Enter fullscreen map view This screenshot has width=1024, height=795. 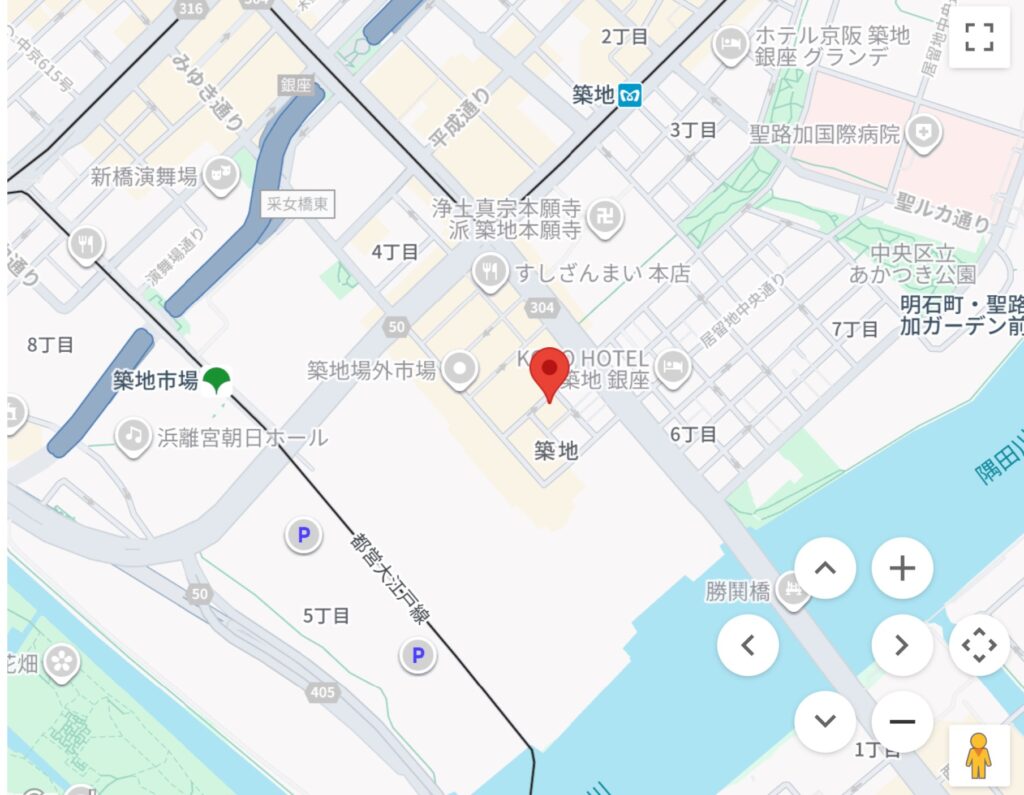click(x=979, y=37)
